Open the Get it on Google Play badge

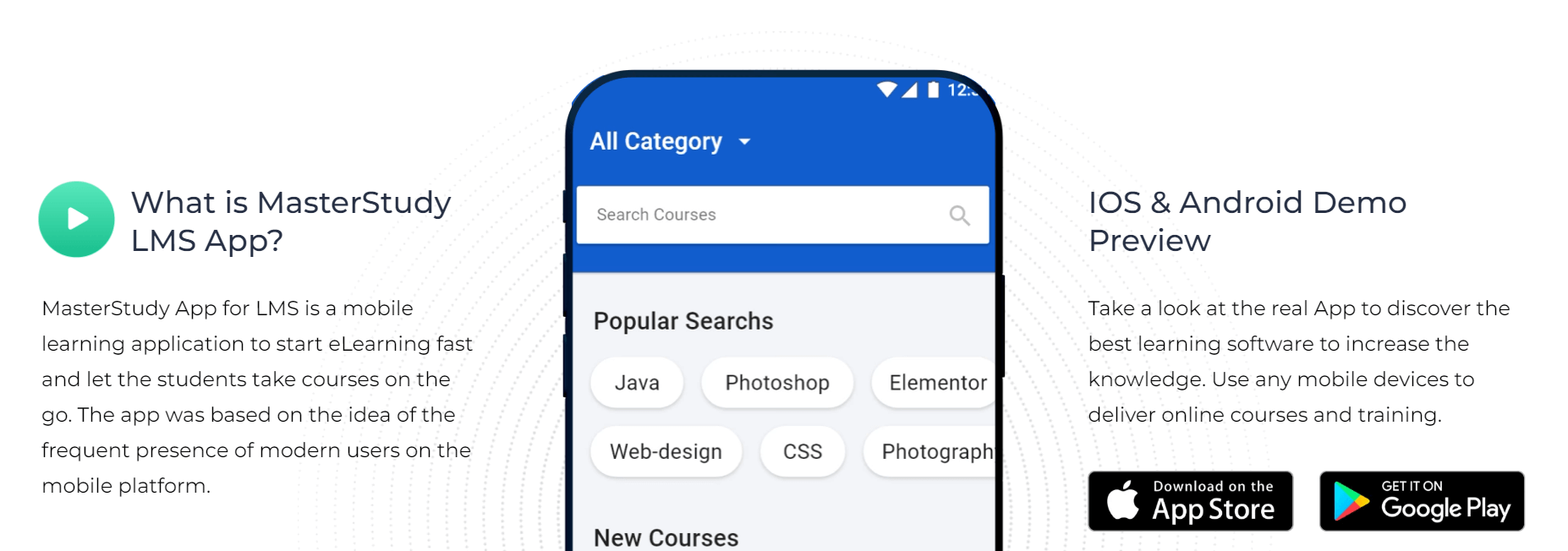pyautogui.click(x=1421, y=501)
